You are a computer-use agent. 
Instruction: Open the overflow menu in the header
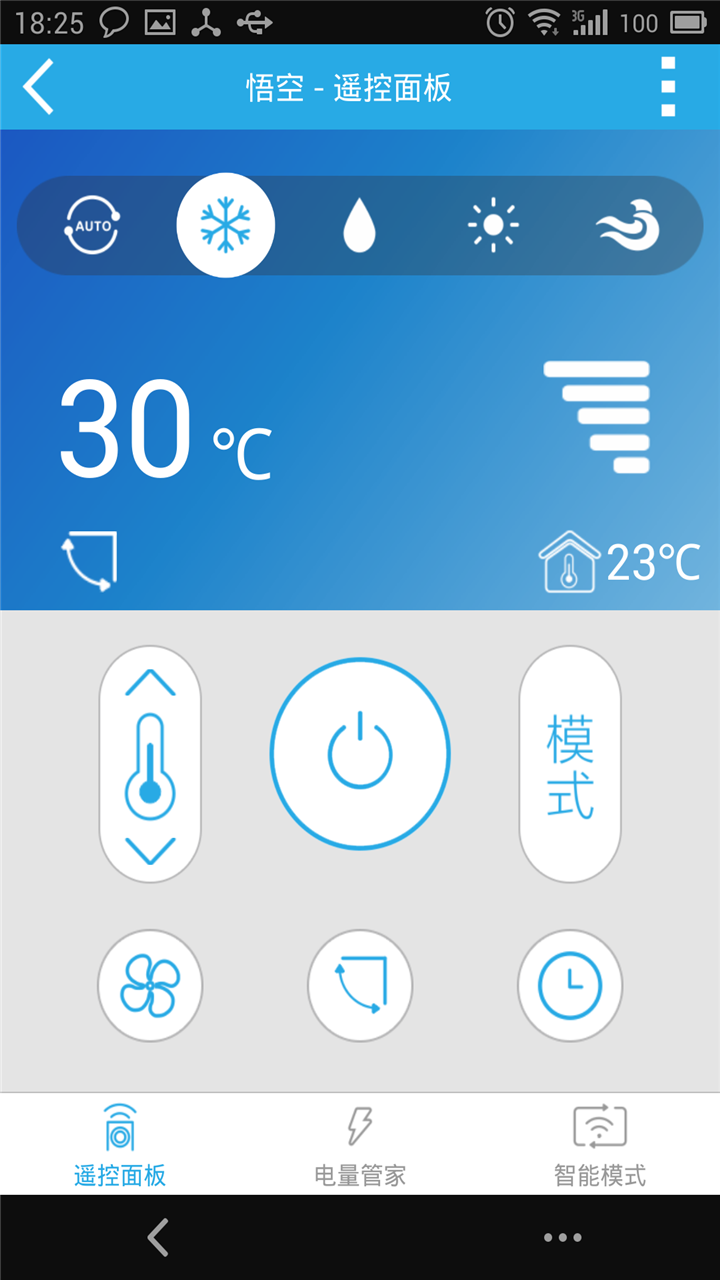(x=668, y=87)
